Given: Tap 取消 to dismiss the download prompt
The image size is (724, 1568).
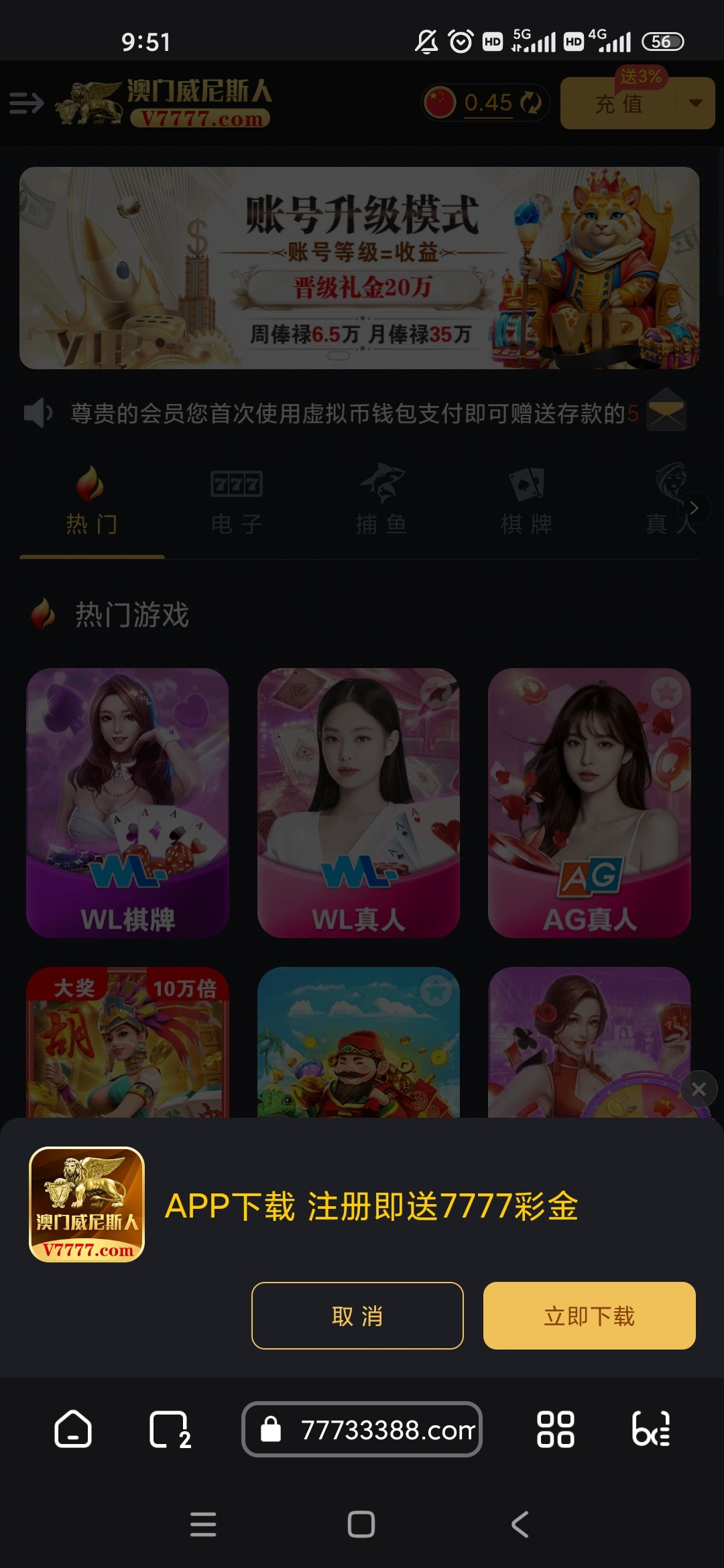Looking at the screenshot, I should (357, 1315).
